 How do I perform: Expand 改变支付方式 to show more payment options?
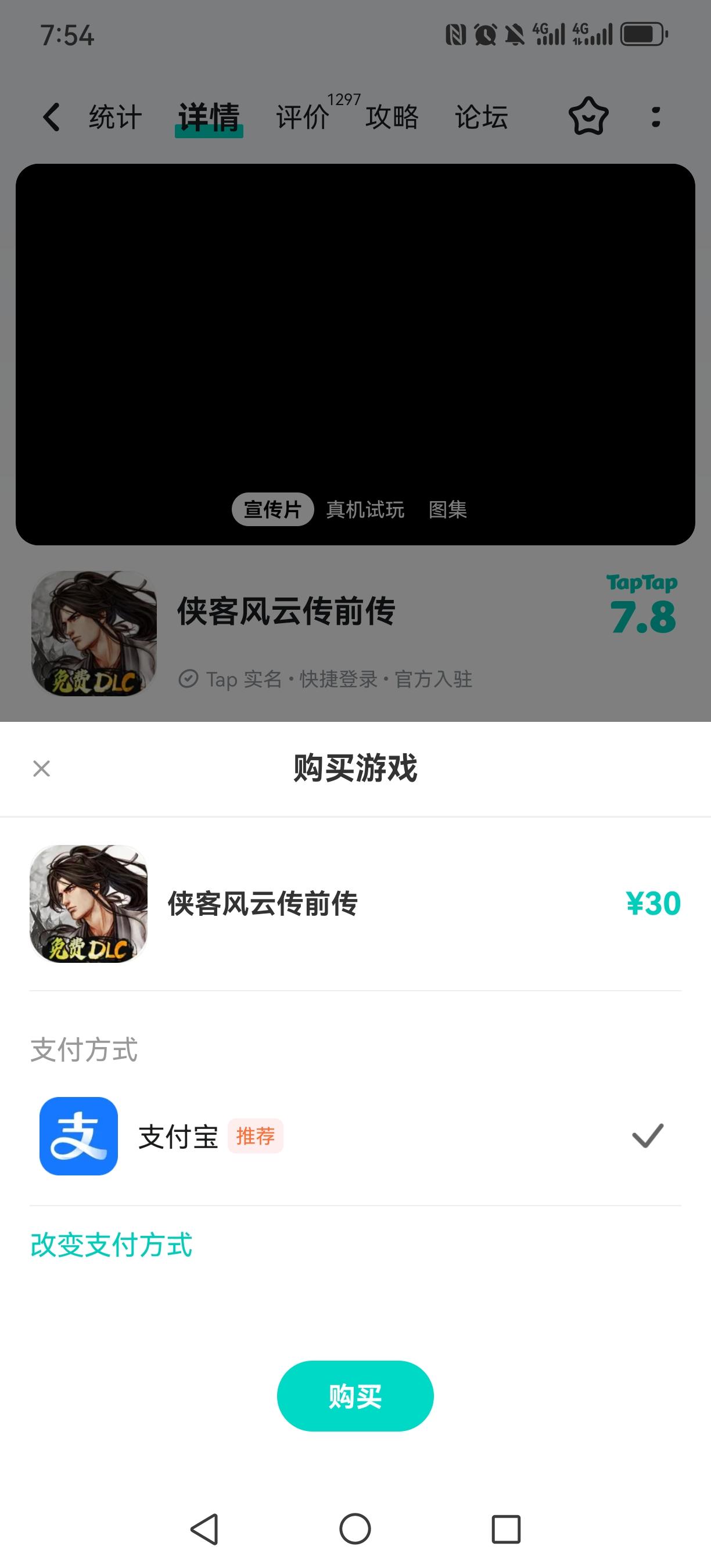[x=112, y=1246]
